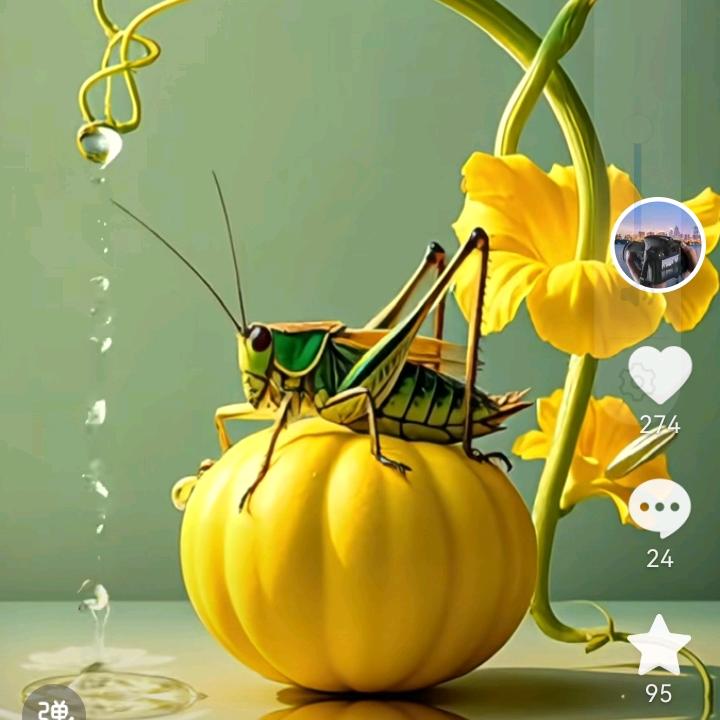Add the video to favorites with star
Viewport: 720px width, 720px height.
tap(659, 645)
